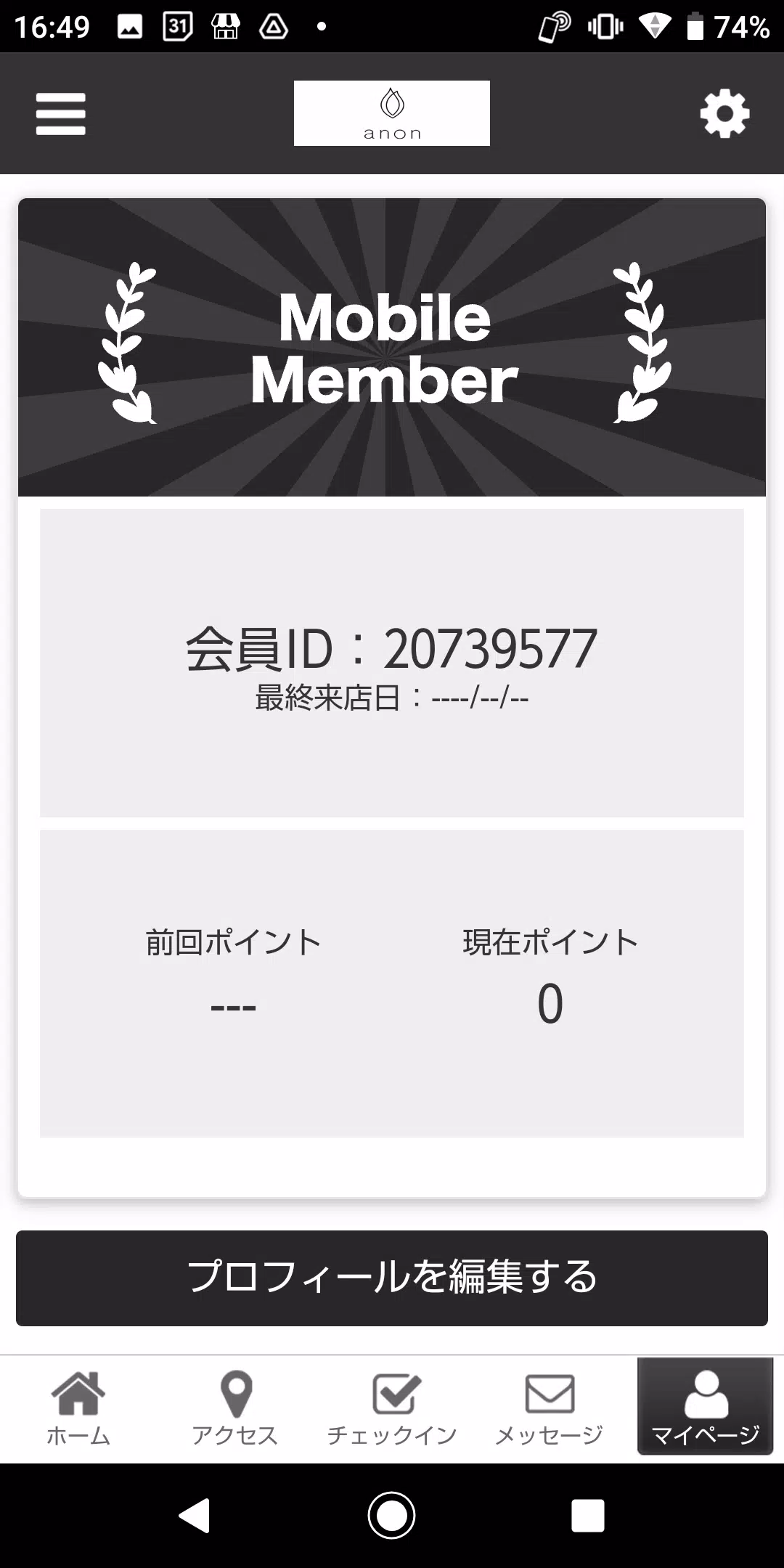784x1568 pixels.
Task: Open the settings gear icon
Action: [x=724, y=112]
